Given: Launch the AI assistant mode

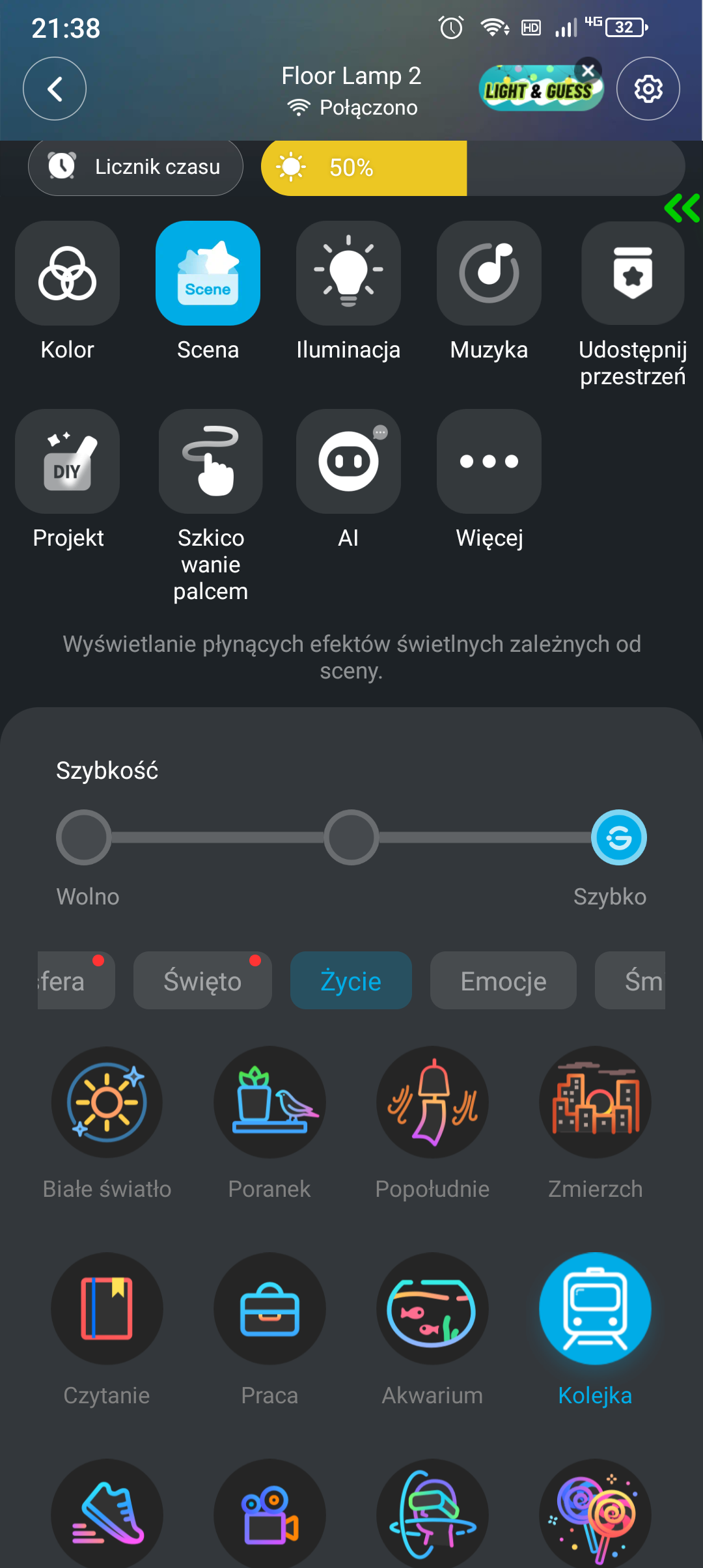Looking at the screenshot, I should point(348,462).
